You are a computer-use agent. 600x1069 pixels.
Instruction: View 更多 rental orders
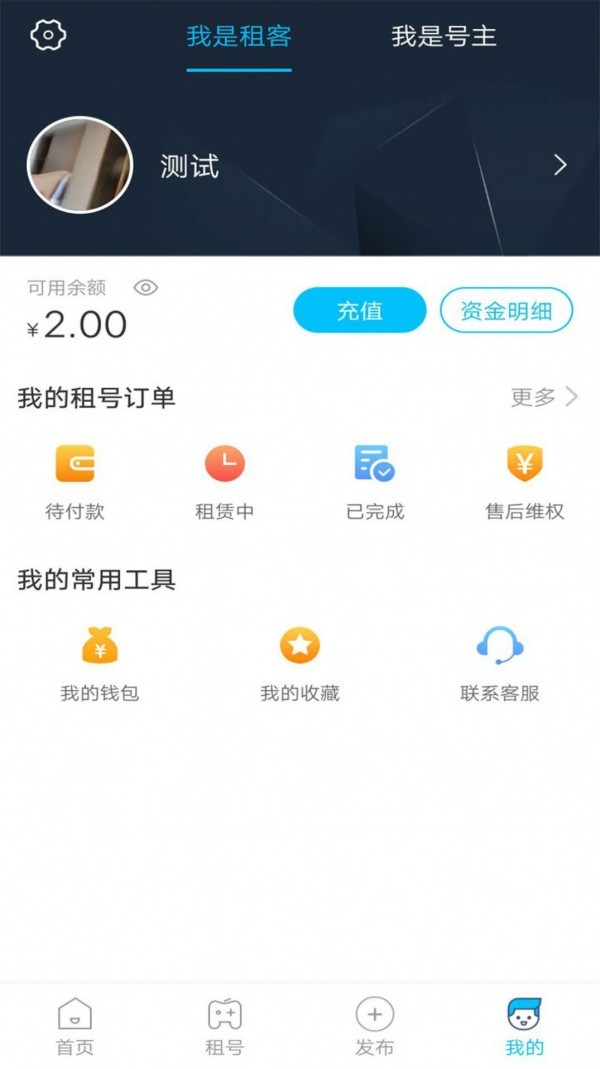click(x=544, y=397)
